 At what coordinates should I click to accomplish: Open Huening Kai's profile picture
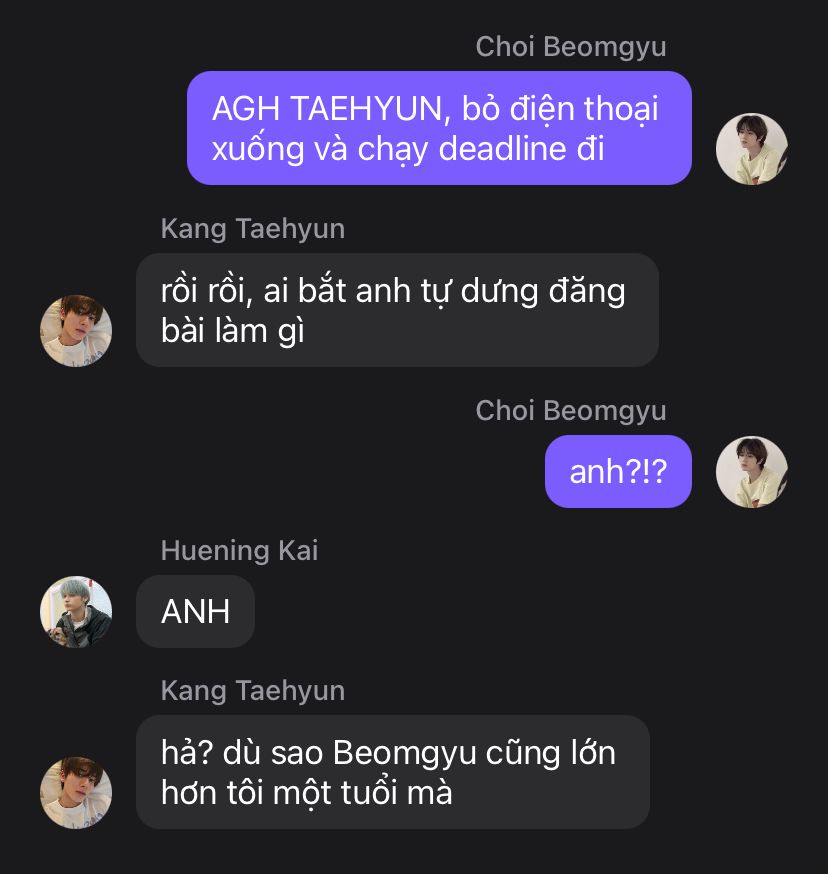click(x=75, y=612)
